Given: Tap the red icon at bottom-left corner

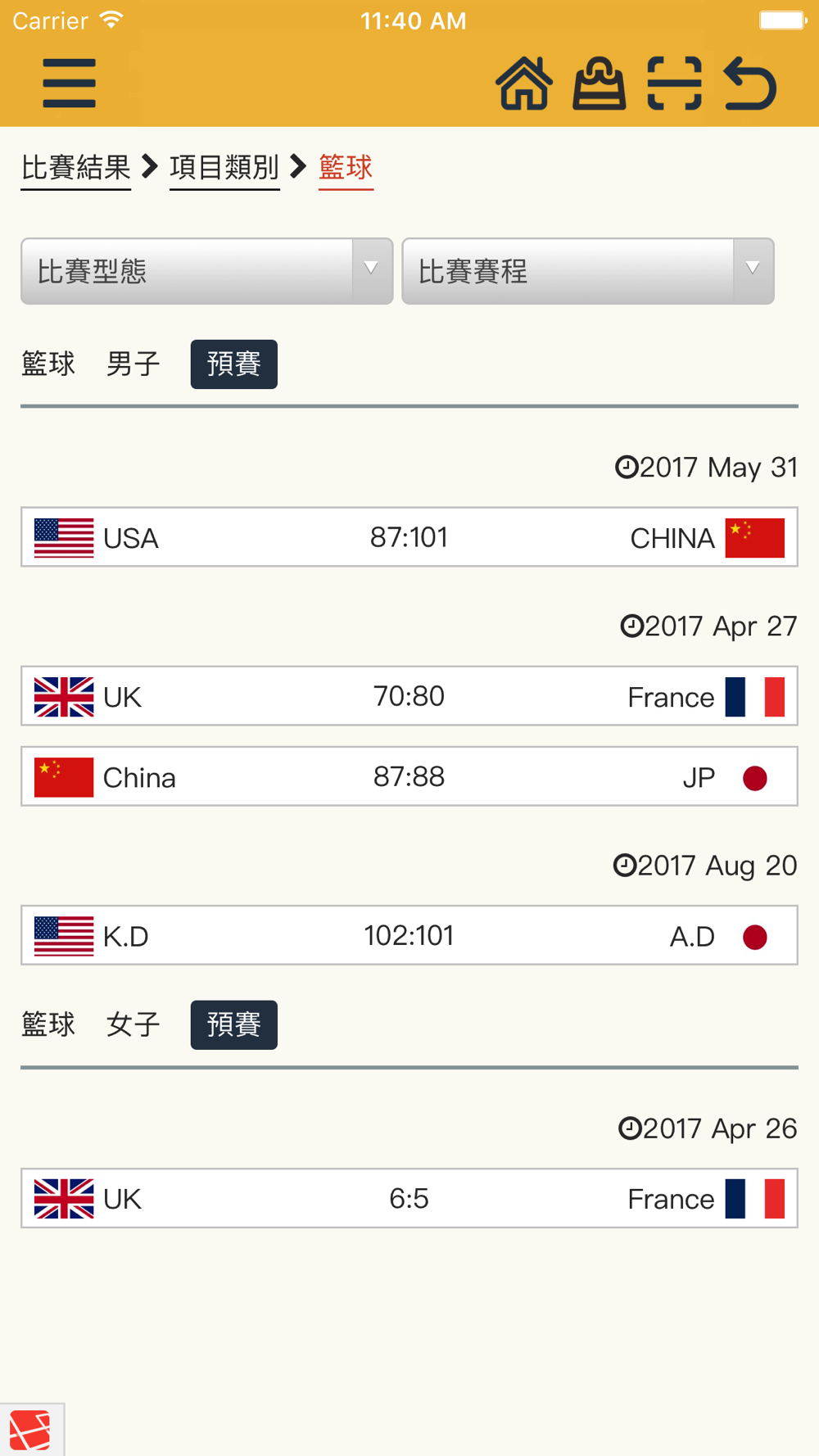Looking at the screenshot, I should pyautogui.click(x=31, y=1430).
